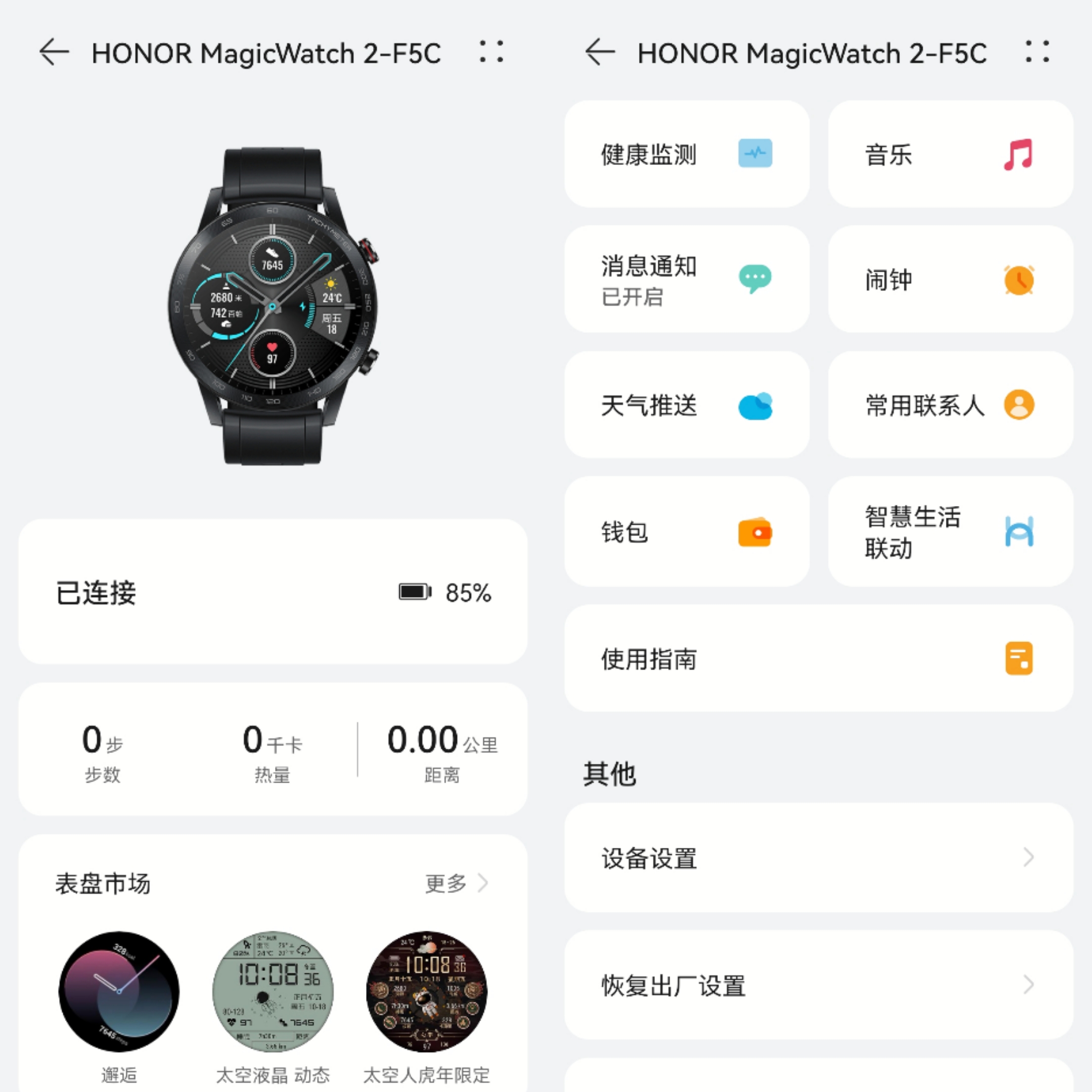
Task: Open 健康监测 health monitoring card
Action: tap(686, 154)
